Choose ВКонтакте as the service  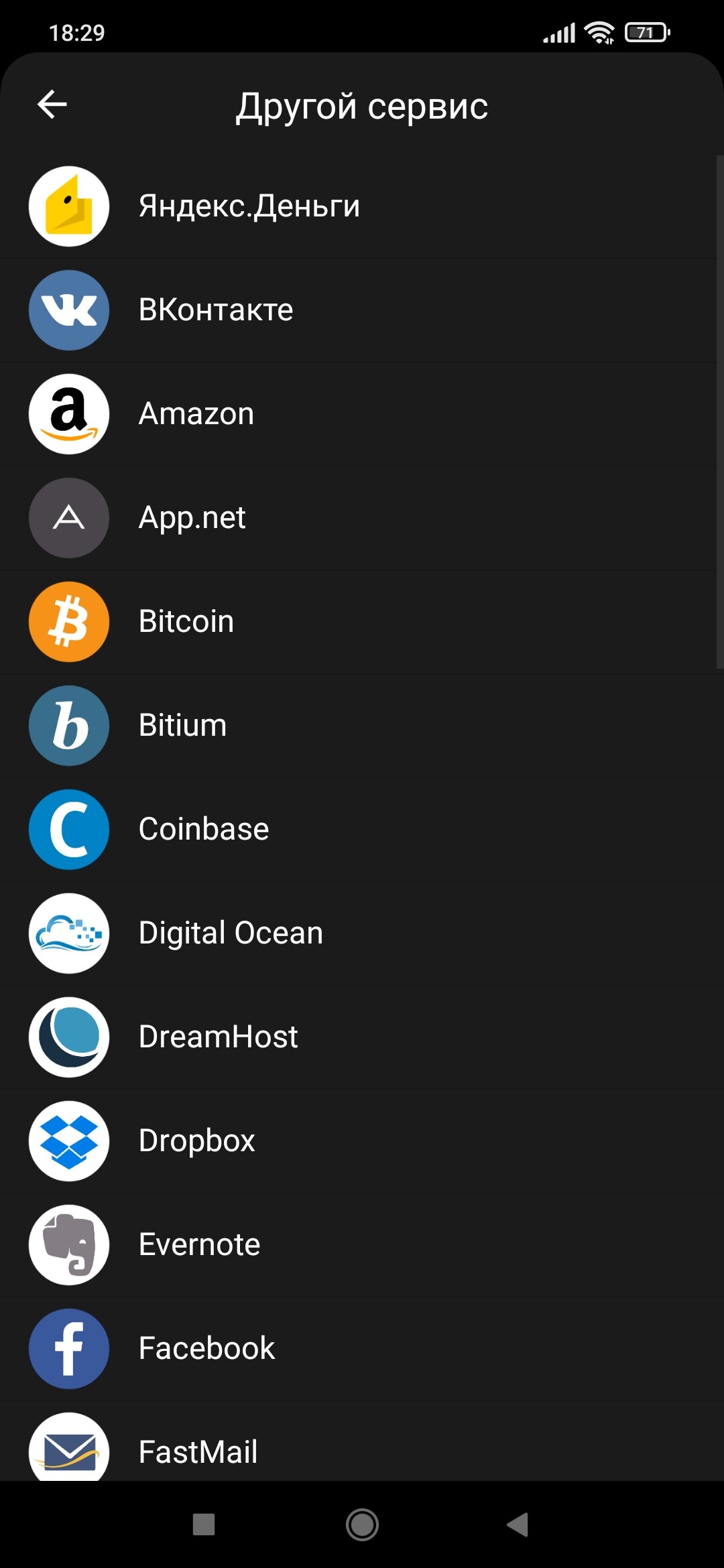[x=362, y=310]
